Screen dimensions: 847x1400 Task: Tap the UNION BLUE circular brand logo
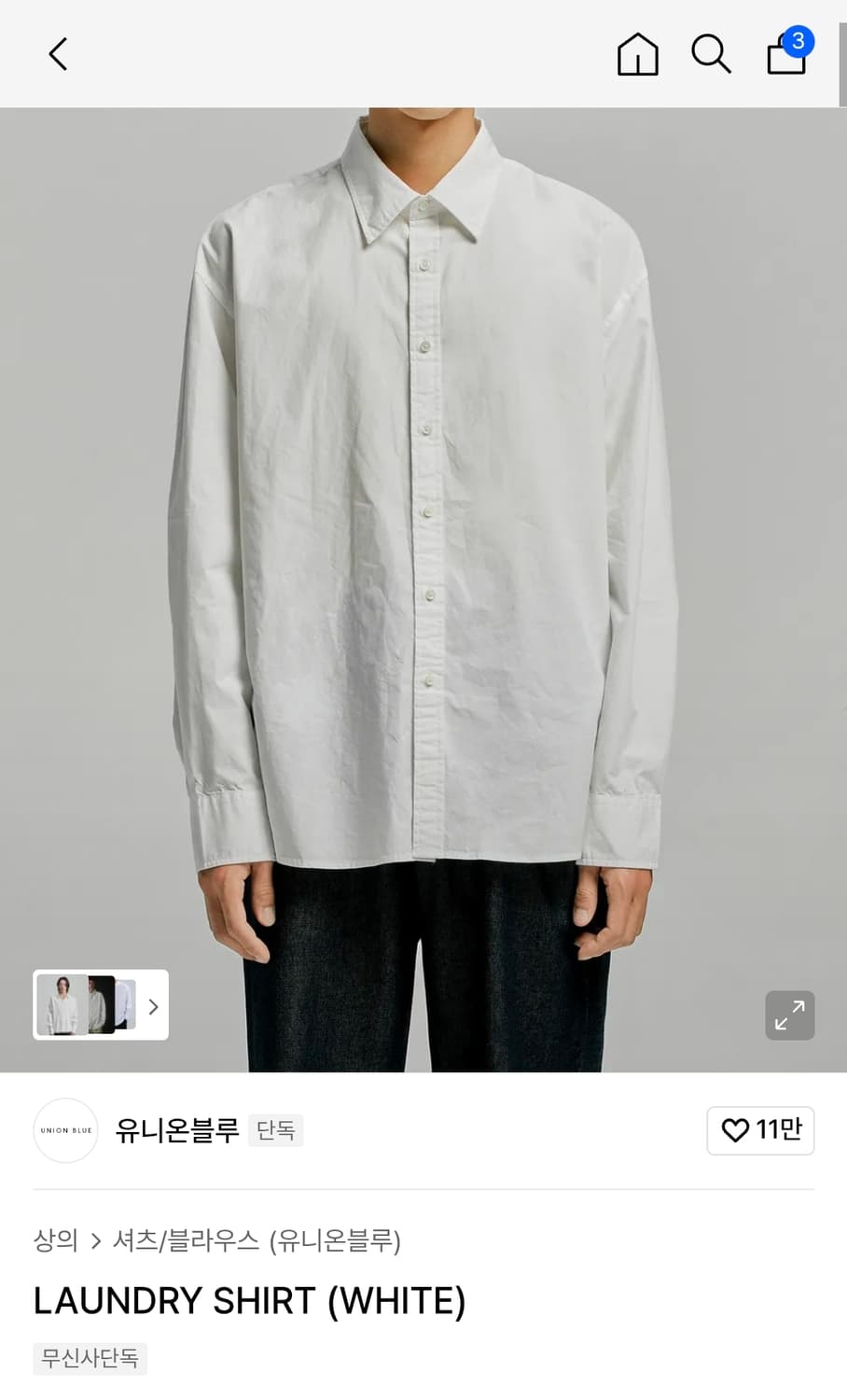coord(65,1130)
